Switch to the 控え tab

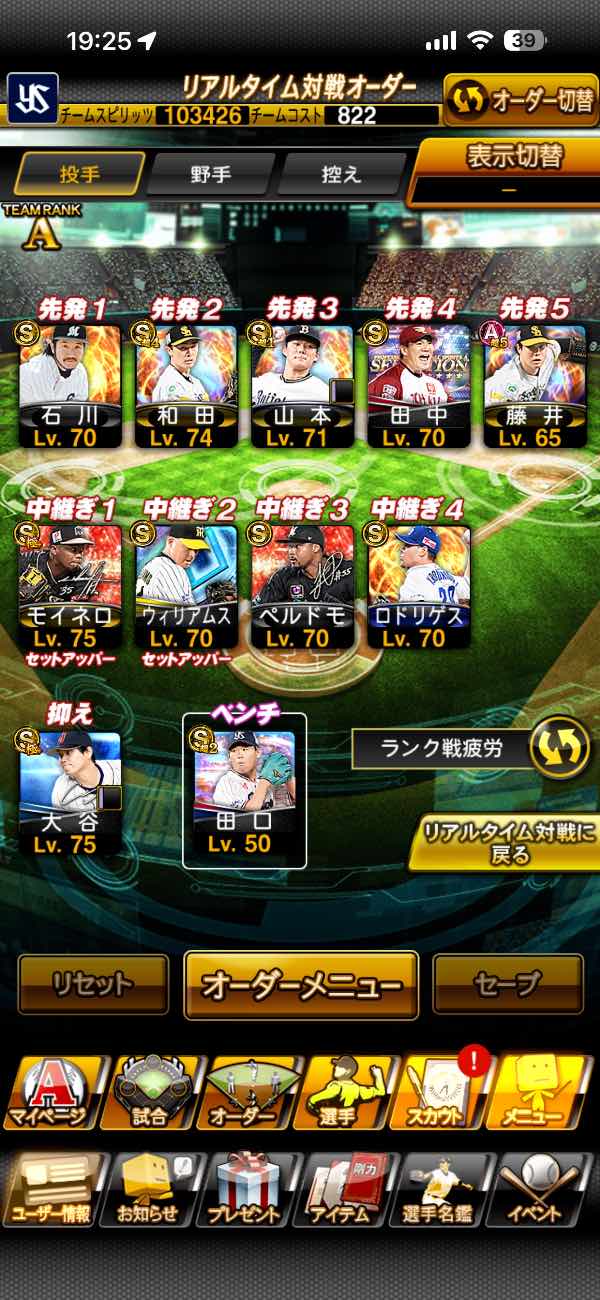click(x=341, y=175)
